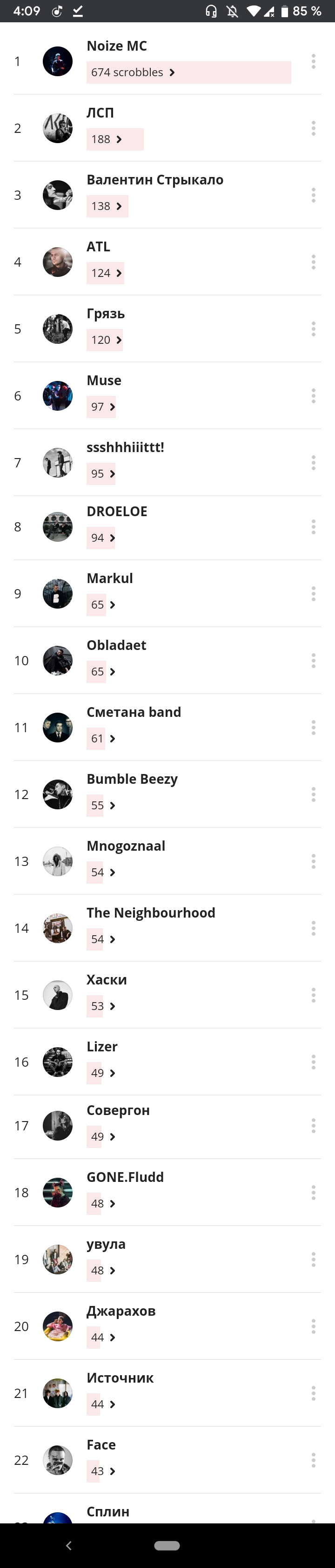Open Noize MC artist page
This screenshot has width=335, height=1568.
point(116,46)
